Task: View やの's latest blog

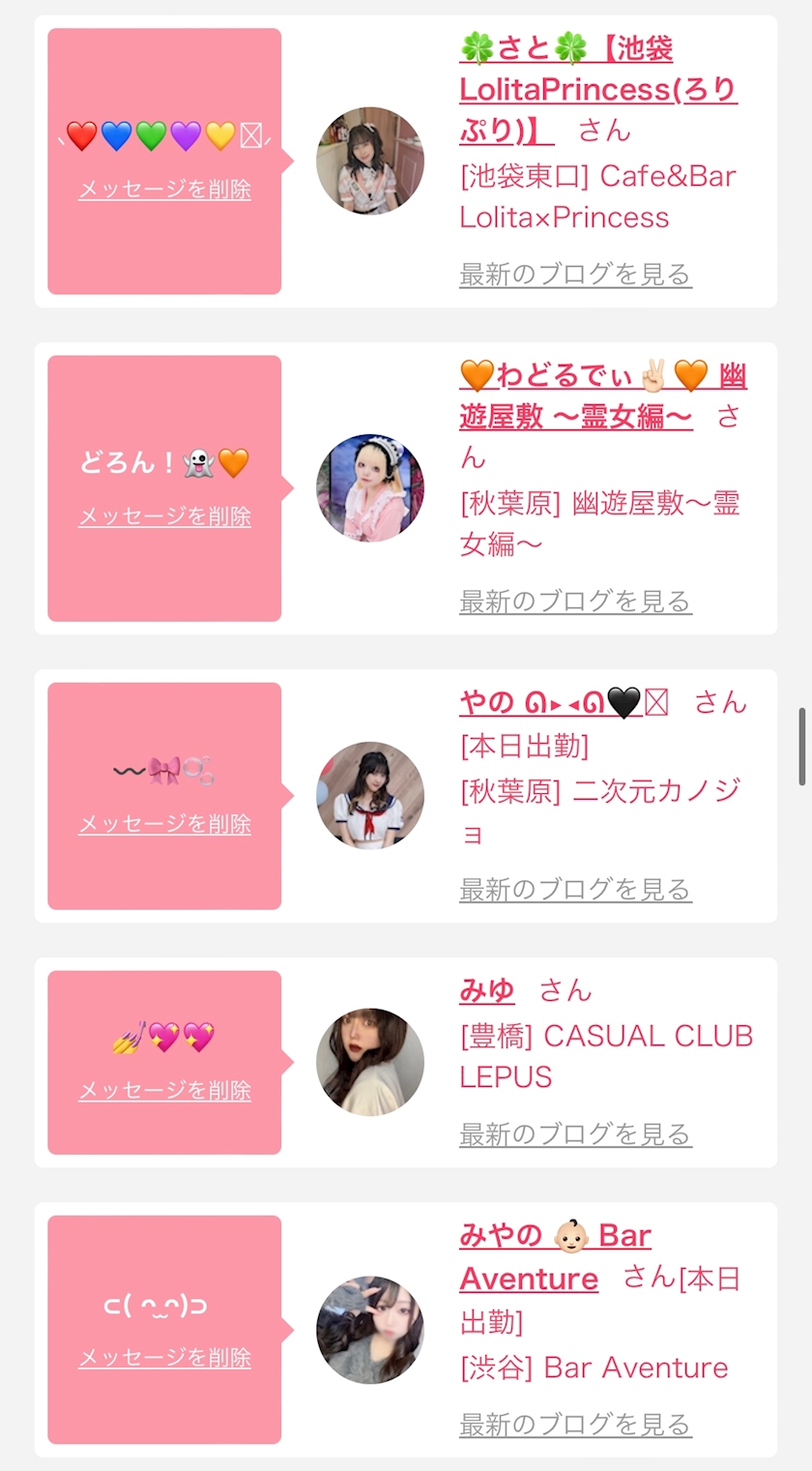Action: (x=575, y=889)
